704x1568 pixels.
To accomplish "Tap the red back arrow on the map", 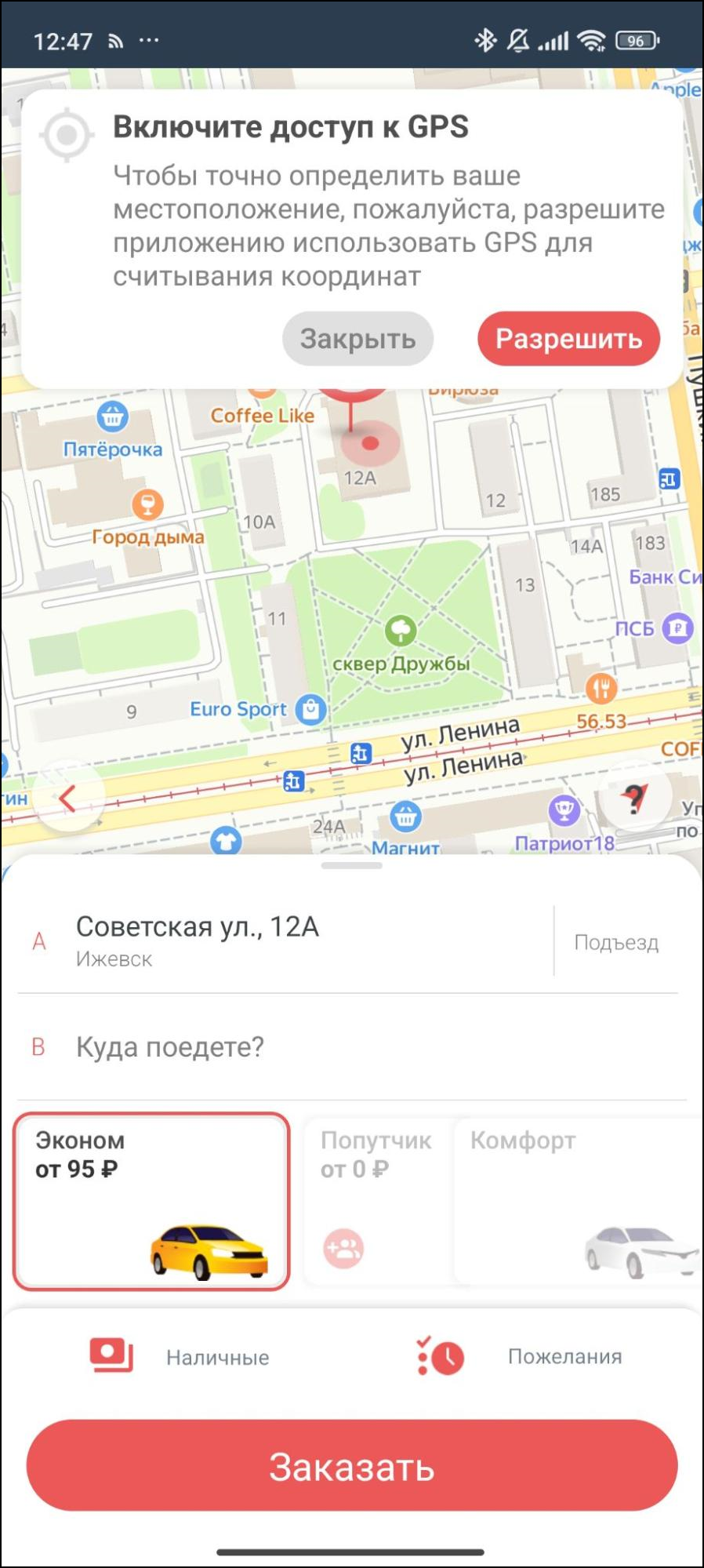I will tap(68, 799).
